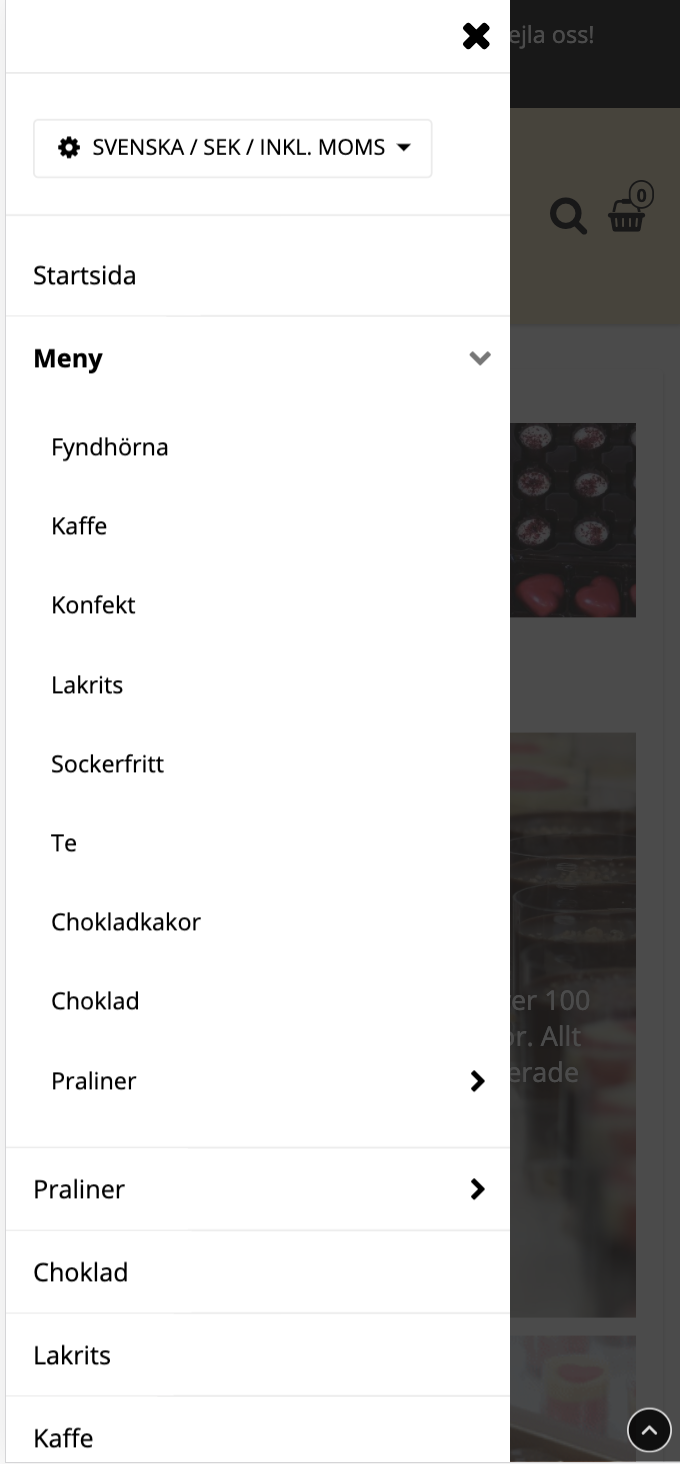Image resolution: width=680 pixels, height=1464 pixels.
Task: Expand Praliner submenu under Meny
Action: tap(477, 1081)
